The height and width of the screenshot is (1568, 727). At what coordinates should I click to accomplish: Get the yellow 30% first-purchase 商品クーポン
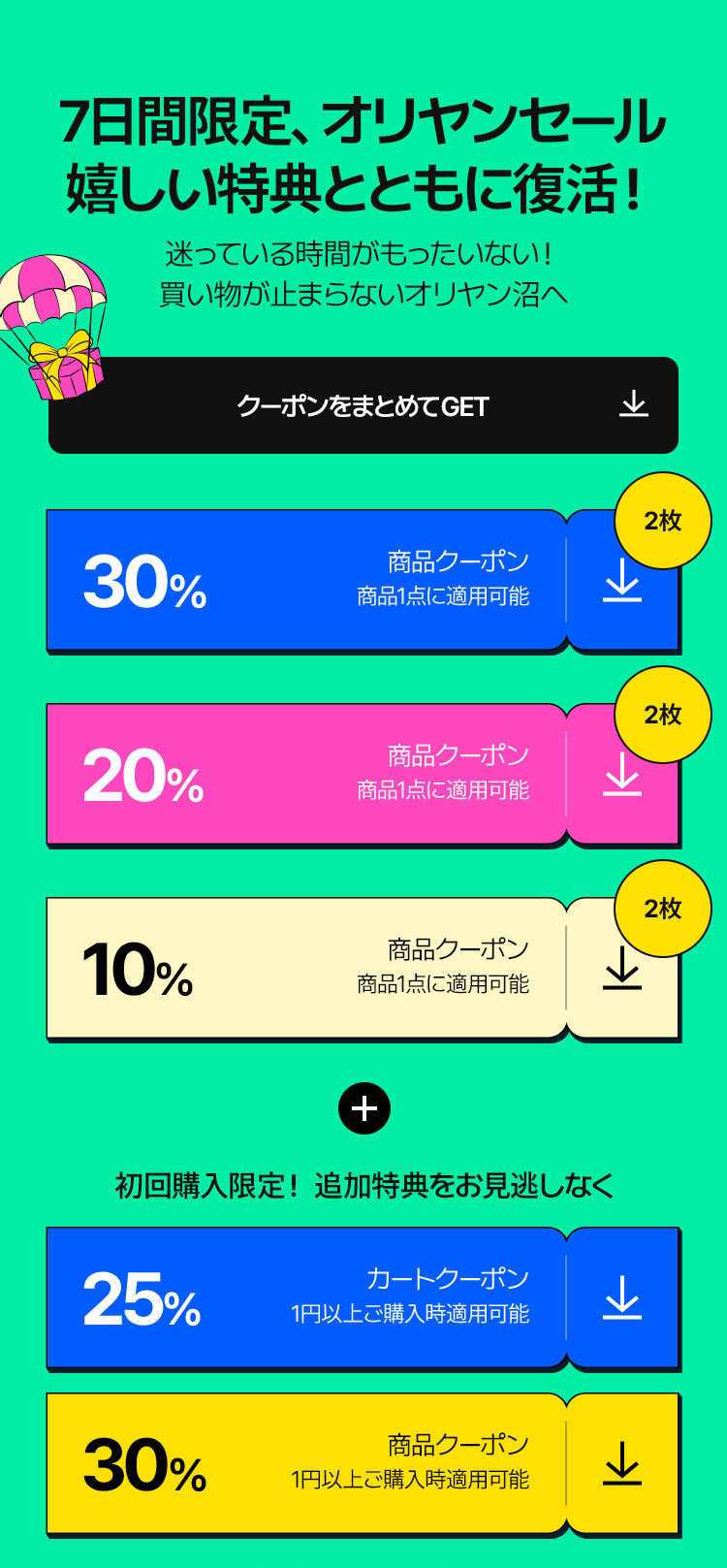pos(622,1464)
